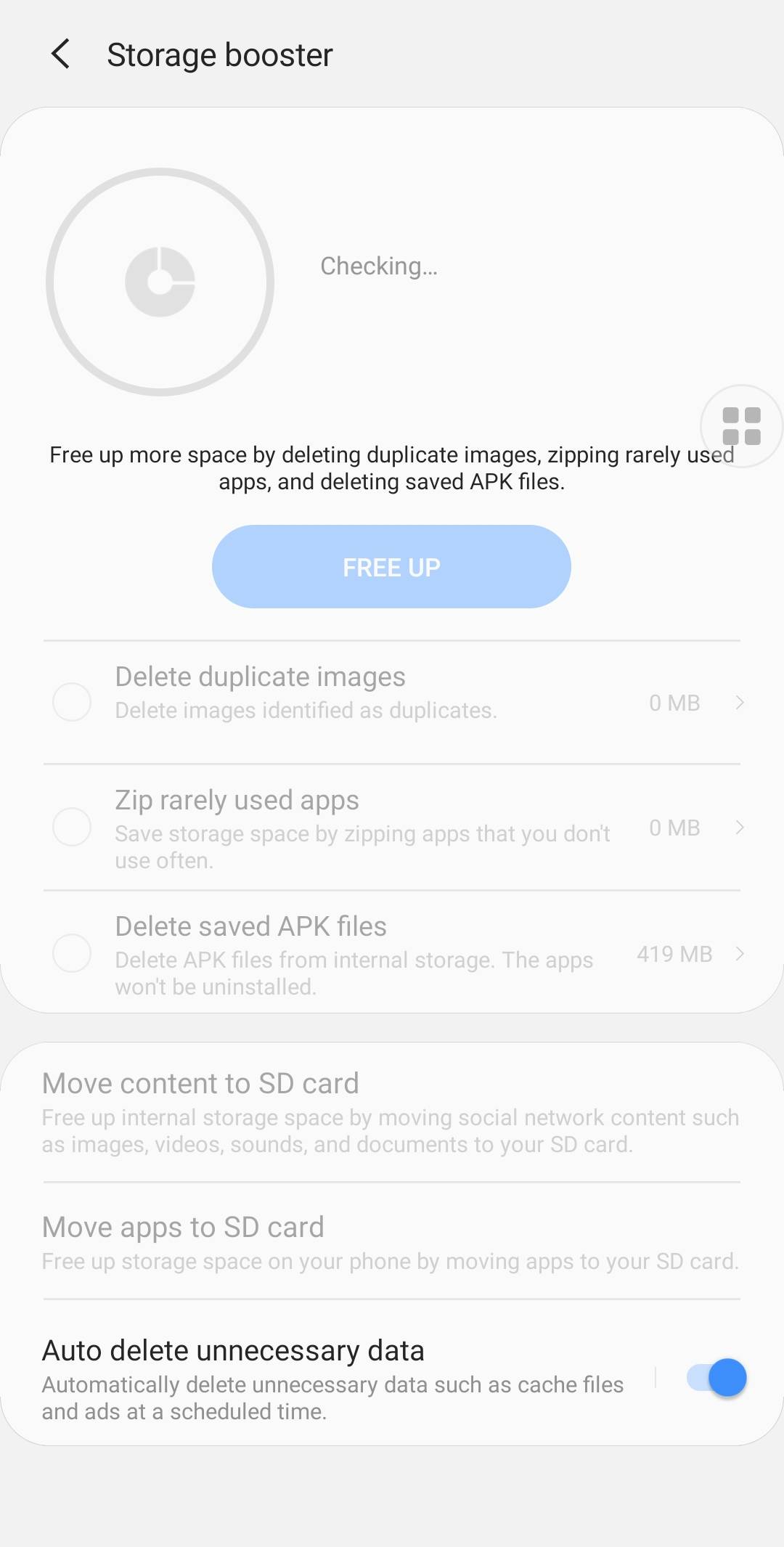The height and width of the screenshot is (1547, 784).
Task: Open Delete duplicate images details
Action: [739, 702]
